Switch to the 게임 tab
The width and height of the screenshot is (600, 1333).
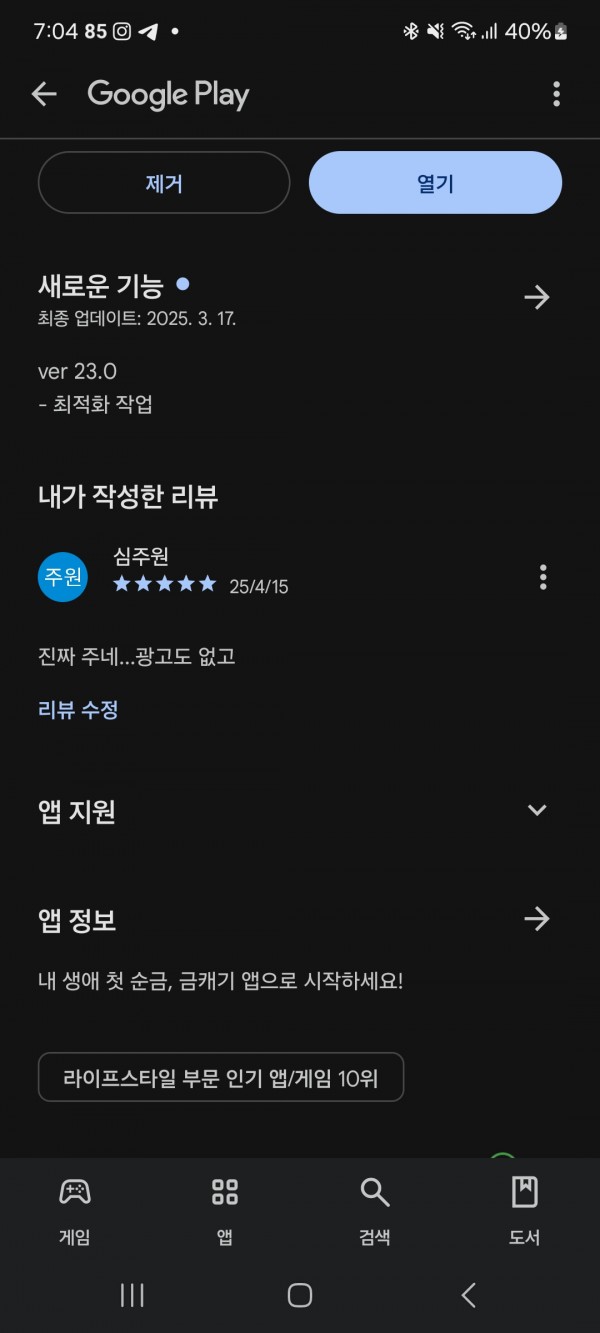[x=75, y=1210]
